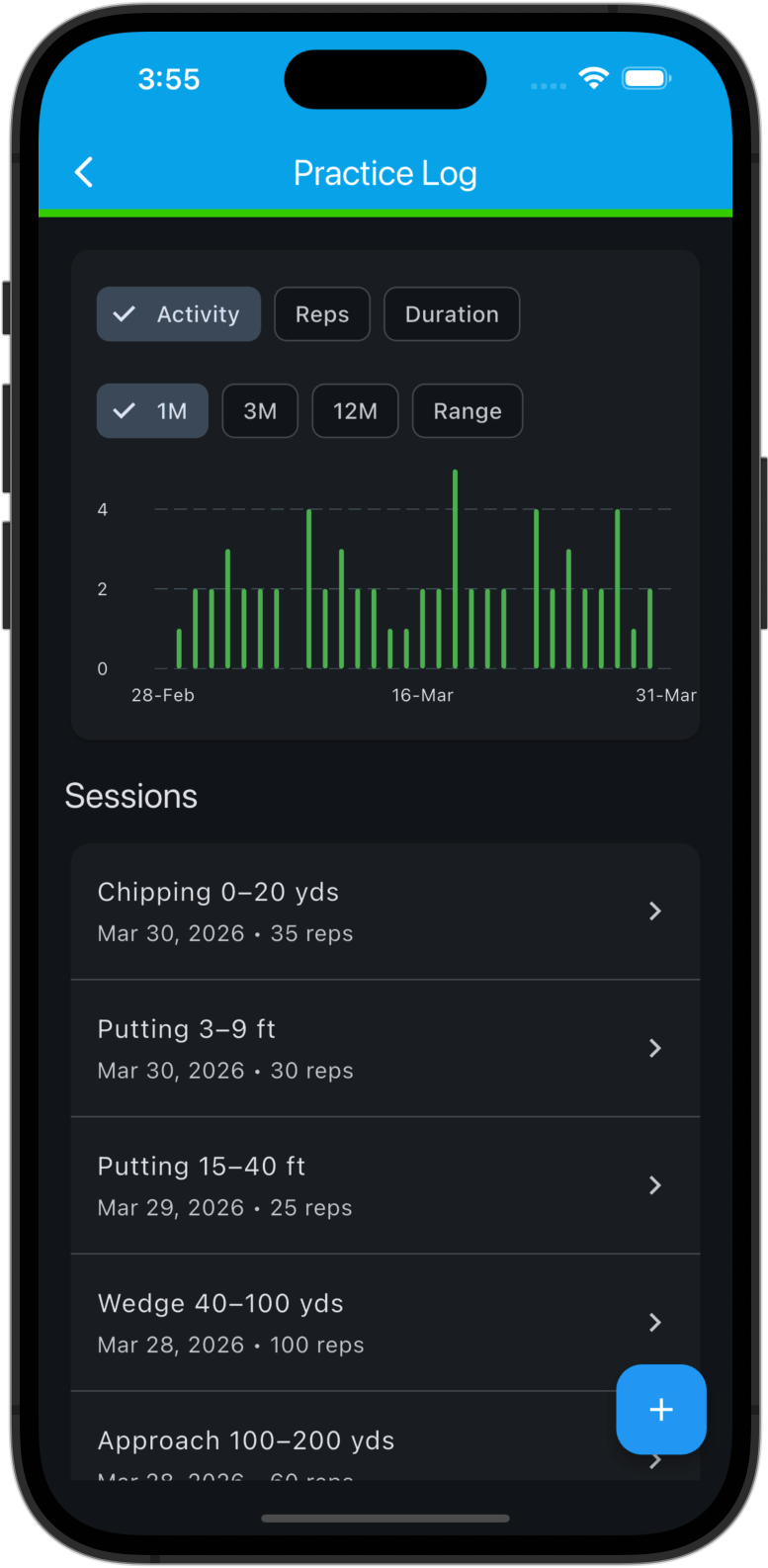Tap the floating plus button

coord(660,1409)
